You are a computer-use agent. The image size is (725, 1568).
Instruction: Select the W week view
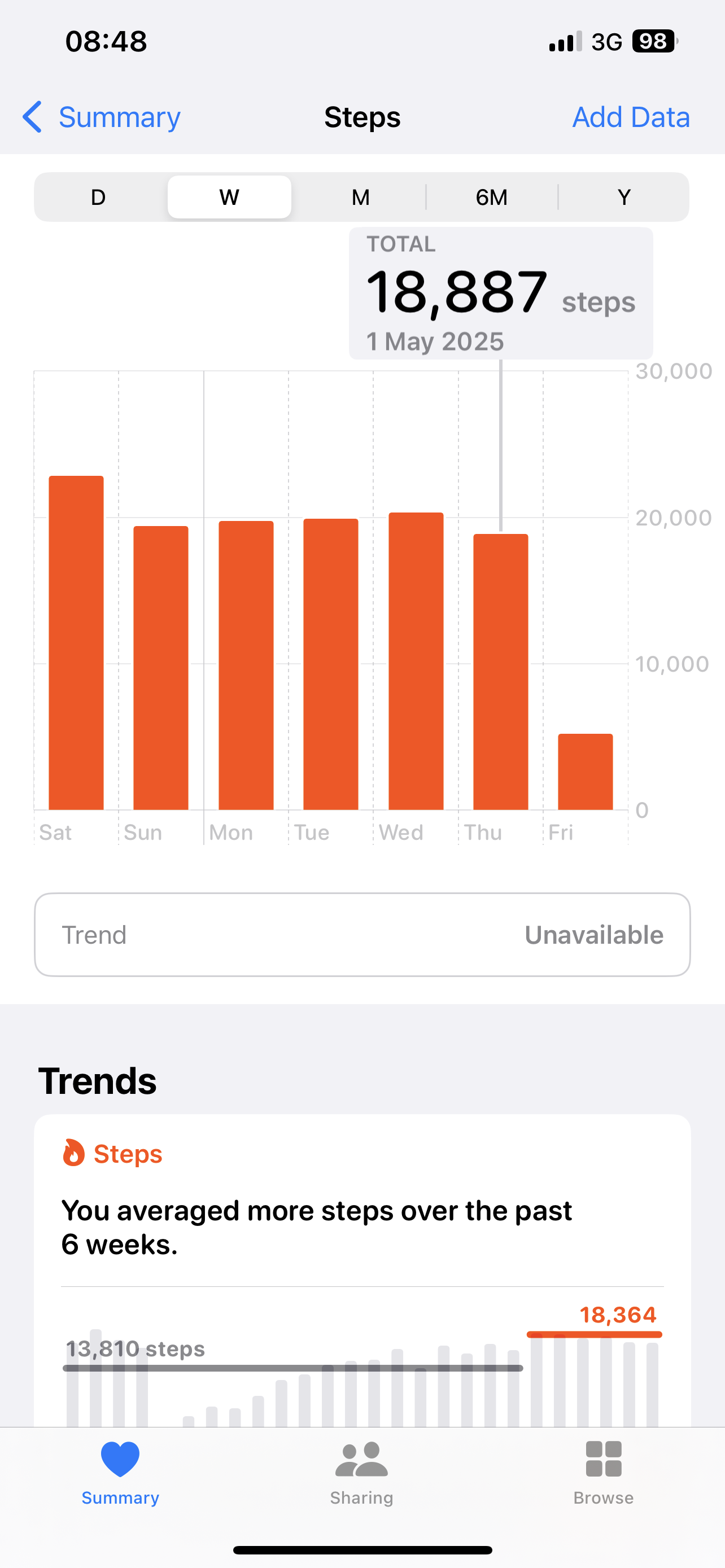click(x=229, y=197)
